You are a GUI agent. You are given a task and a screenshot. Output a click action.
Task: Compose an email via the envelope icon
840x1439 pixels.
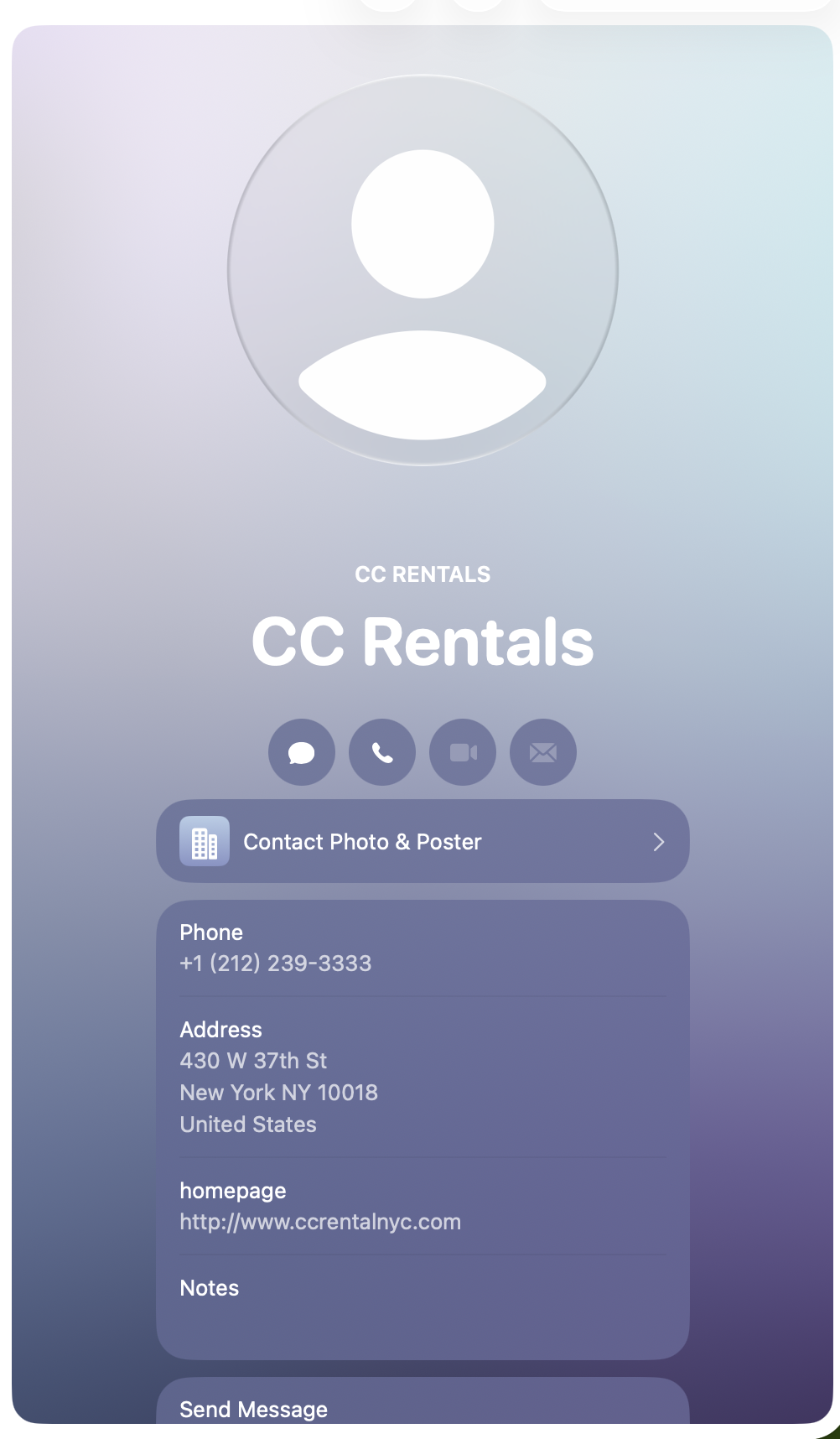click(542, 752)
